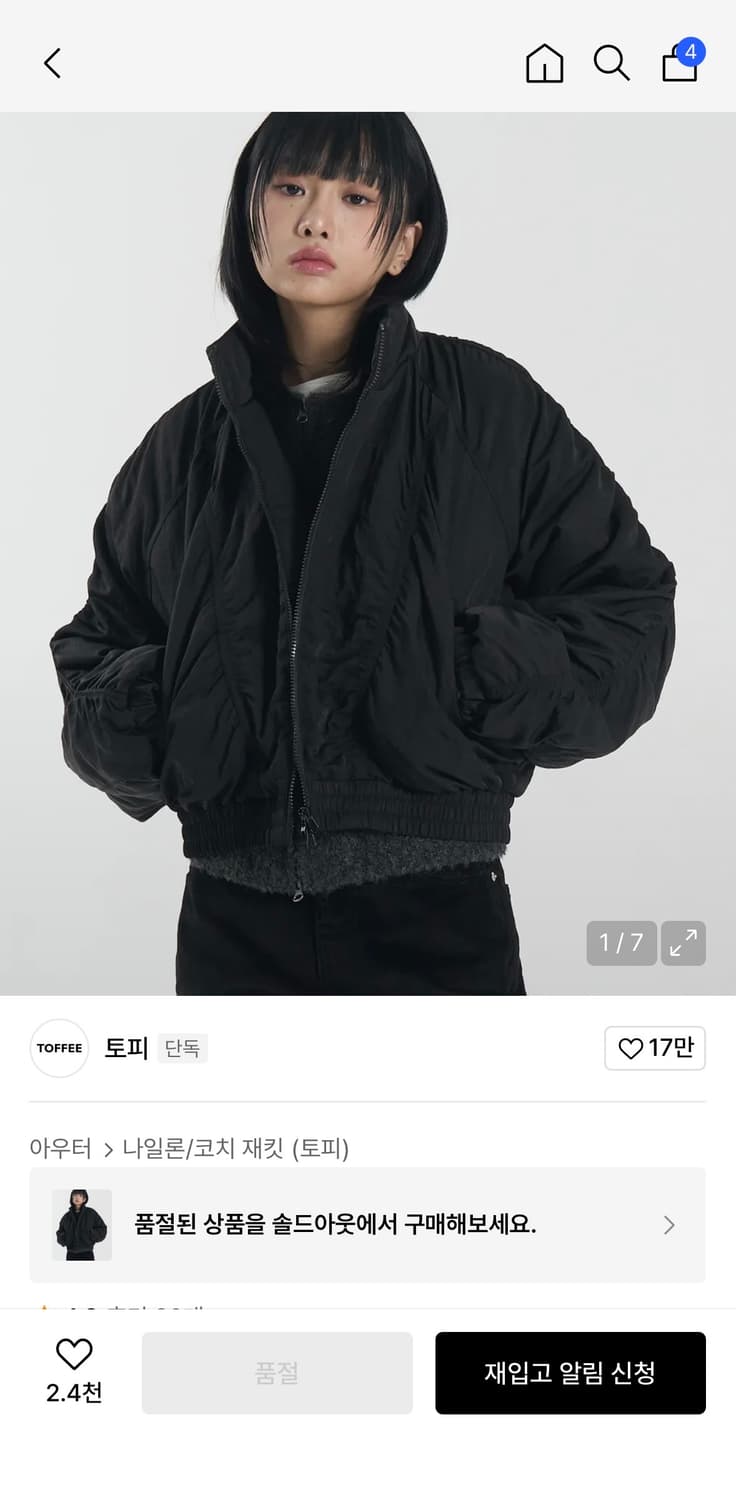Viewport: 736px width, 1500px height.
Task: Tap the search magnifier icon
Action: coord(611,63)
